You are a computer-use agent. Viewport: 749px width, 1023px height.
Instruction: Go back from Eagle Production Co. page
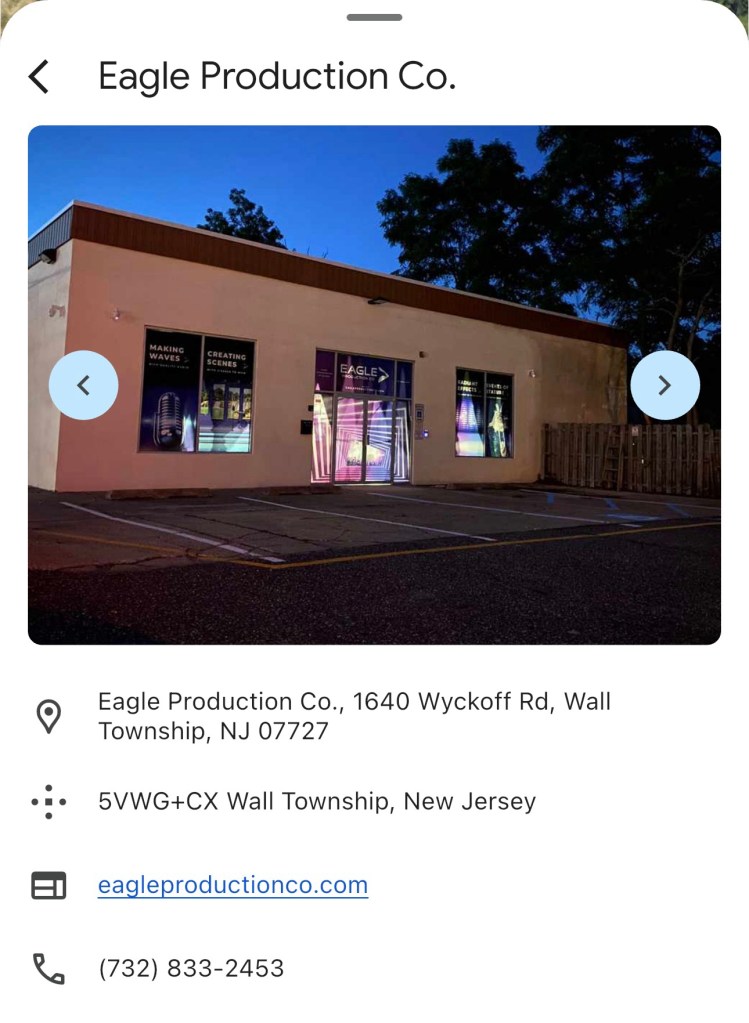39,77
